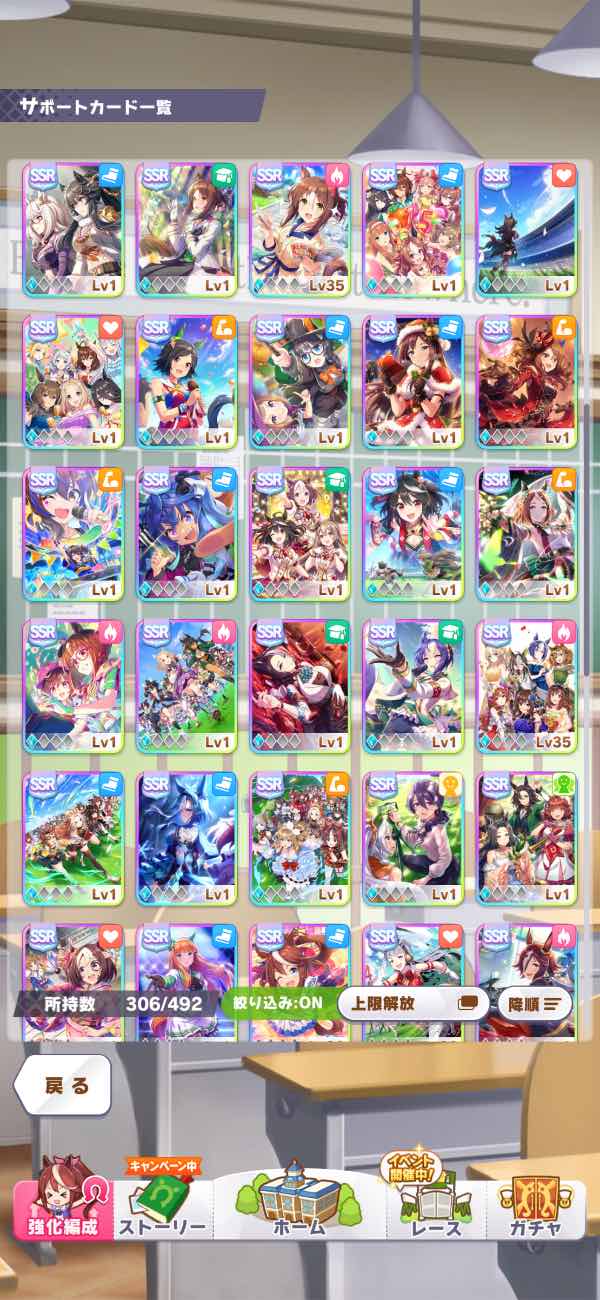The height and width of the screenshot is (1300, 600).
Task: Open the SSR card with Santa-outfit girl
Action: 412,382
